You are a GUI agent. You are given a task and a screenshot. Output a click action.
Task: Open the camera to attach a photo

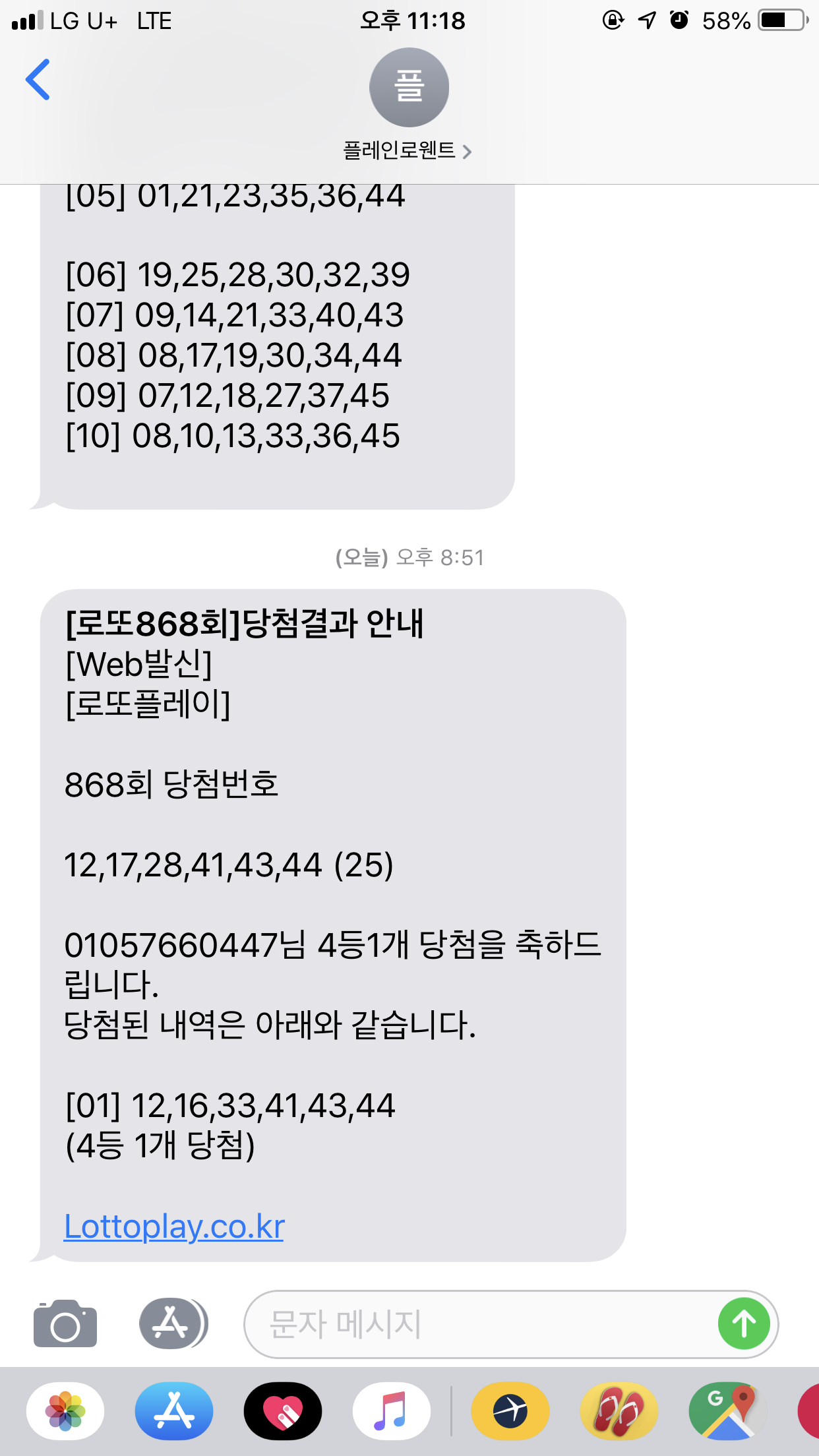(x=65, y=1323)
